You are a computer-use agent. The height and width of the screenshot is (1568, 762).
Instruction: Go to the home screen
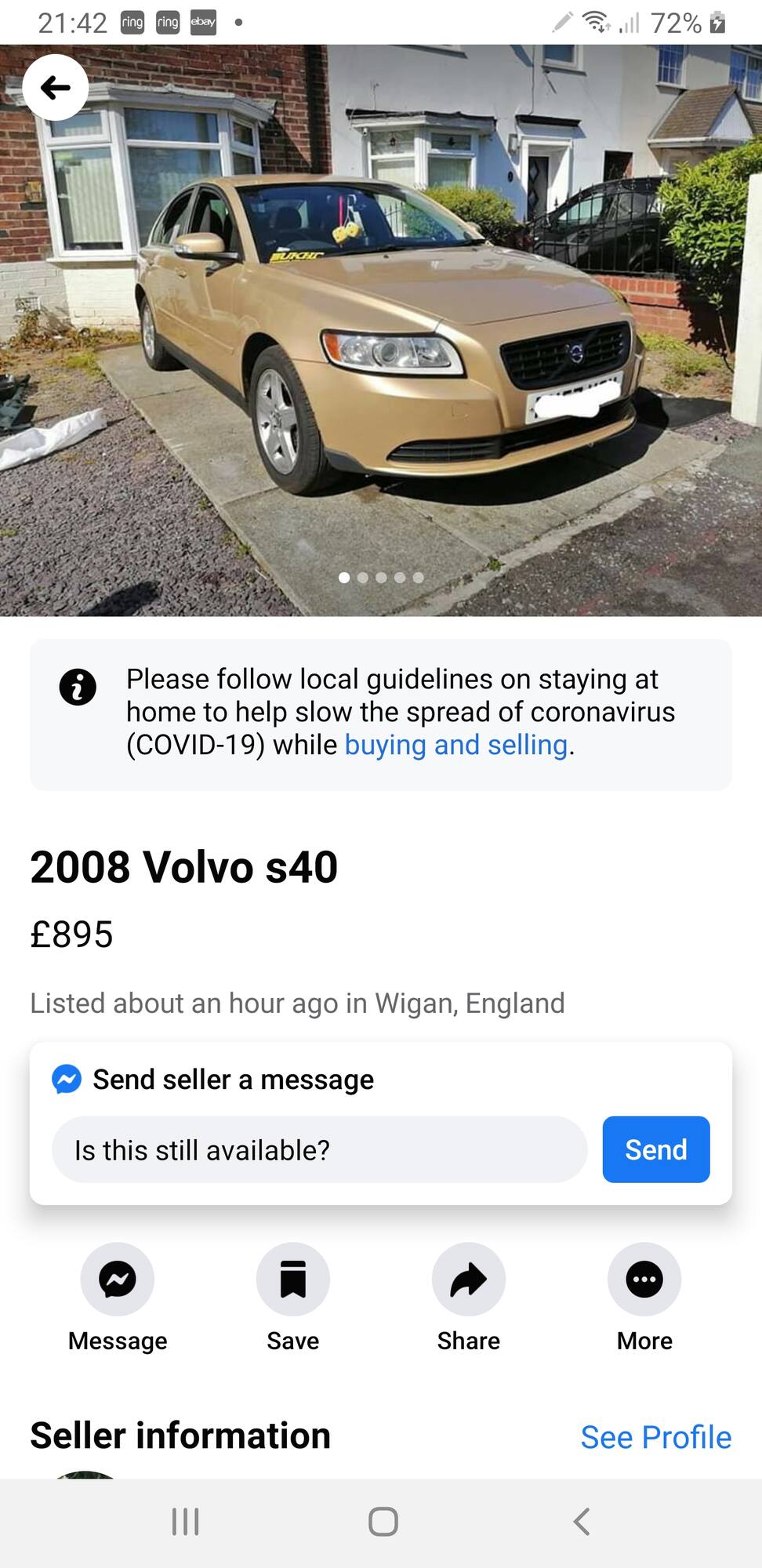[383, 1522]
